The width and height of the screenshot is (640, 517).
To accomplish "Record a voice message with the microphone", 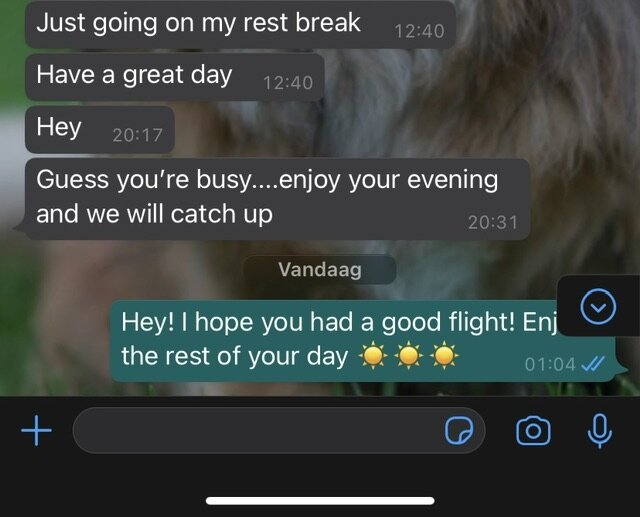I will (599, 431).
